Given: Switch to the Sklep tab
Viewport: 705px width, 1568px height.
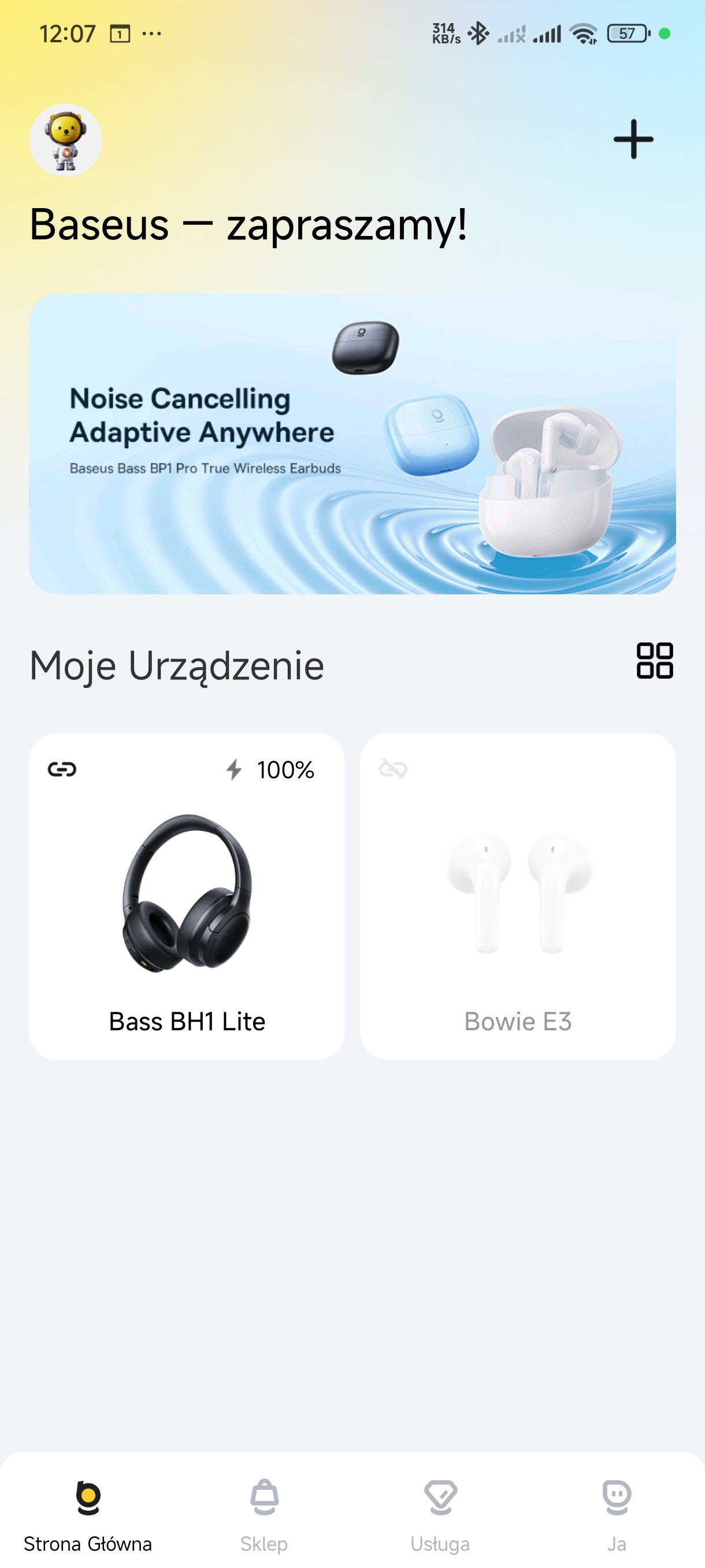Looking at the screenshot, I should [264, 1514].
